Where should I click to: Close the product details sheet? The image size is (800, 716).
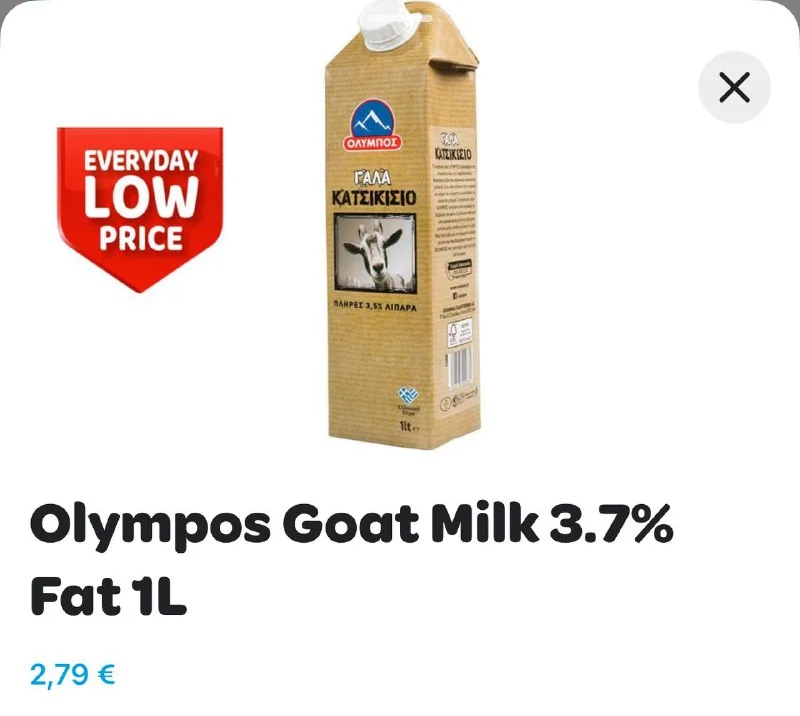click(x=734, y=89)
